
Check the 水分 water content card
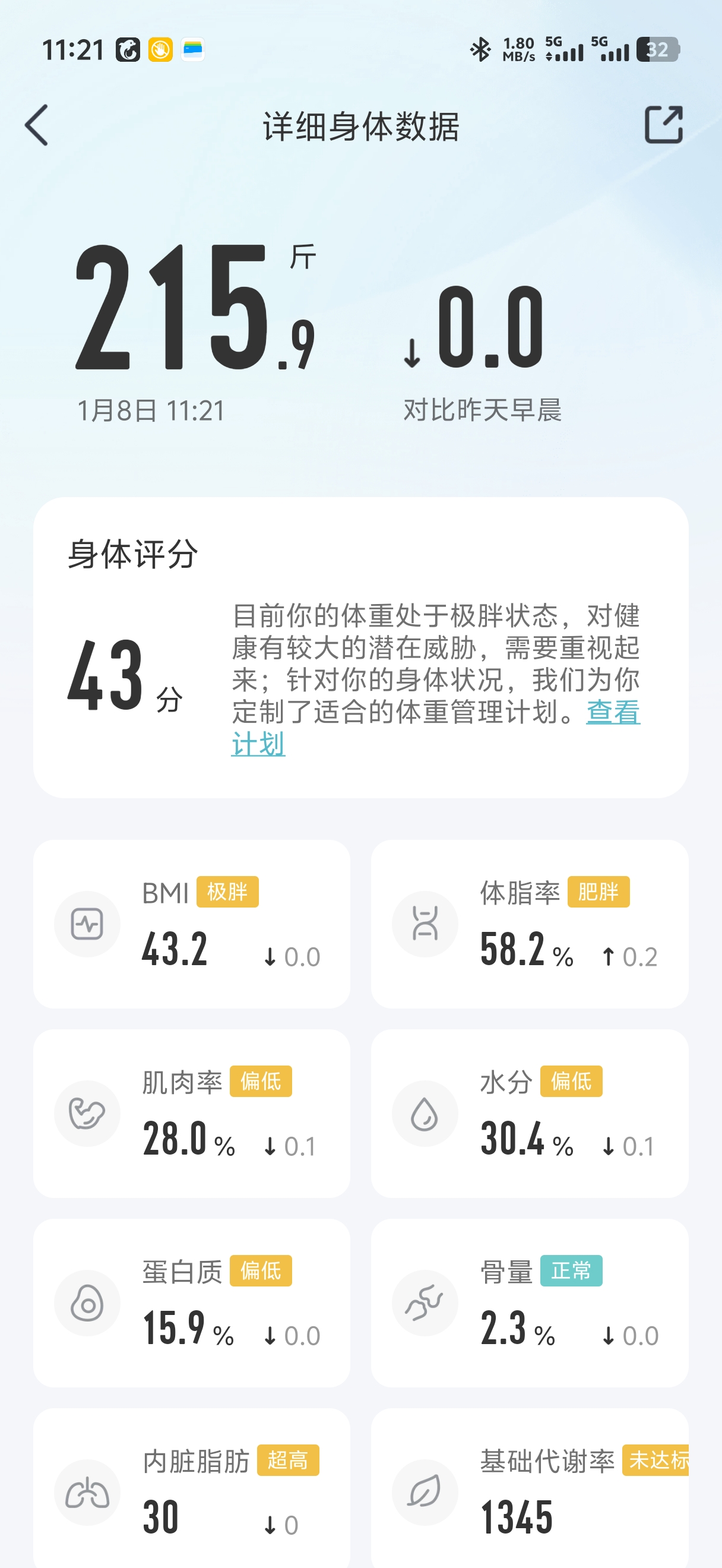(x=529, y=1113)
